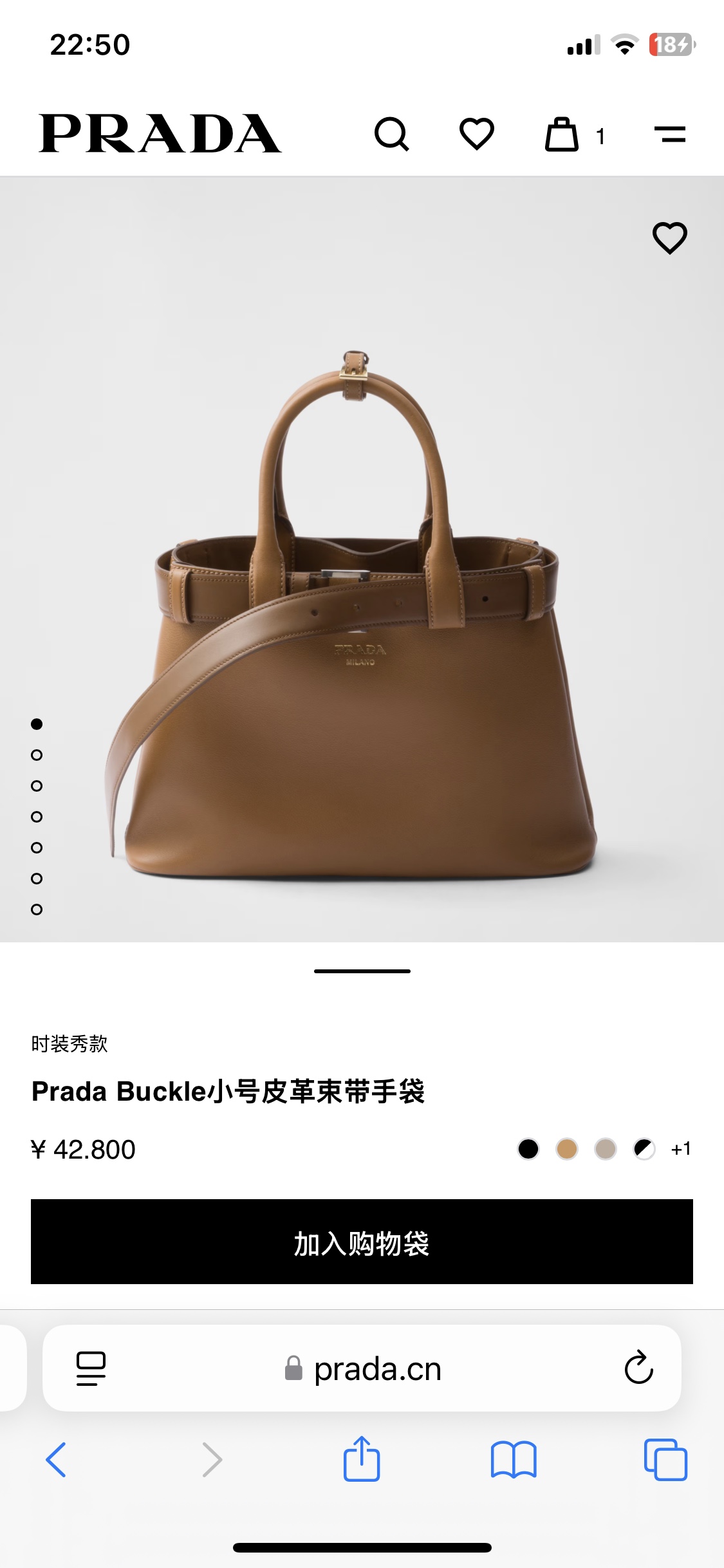Open the two-line hamburger menu
Image resolution: width=724 pixels, height=1568 pixels.
coord(670,135)
